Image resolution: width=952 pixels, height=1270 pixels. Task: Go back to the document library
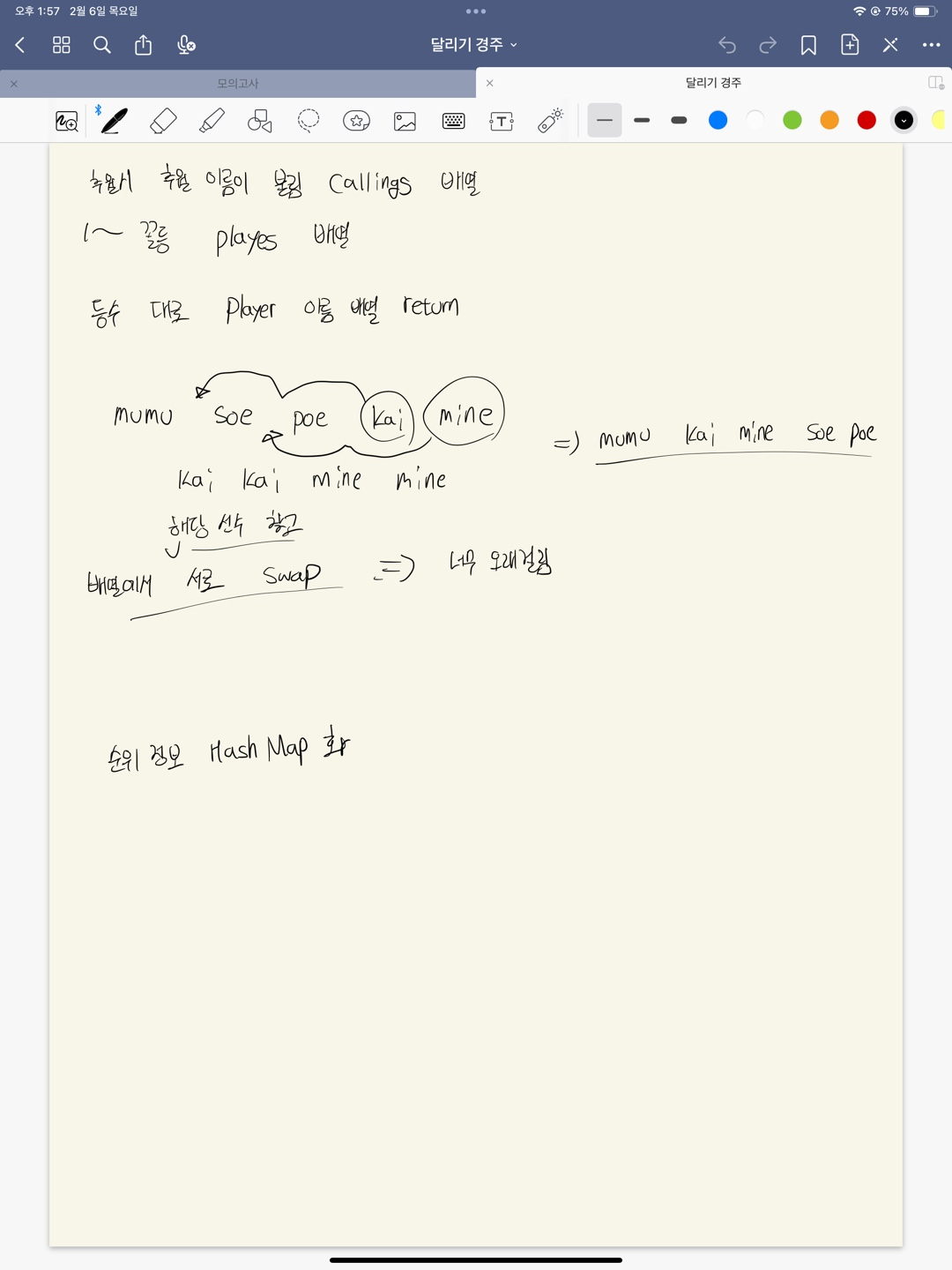tap(20, 45)
